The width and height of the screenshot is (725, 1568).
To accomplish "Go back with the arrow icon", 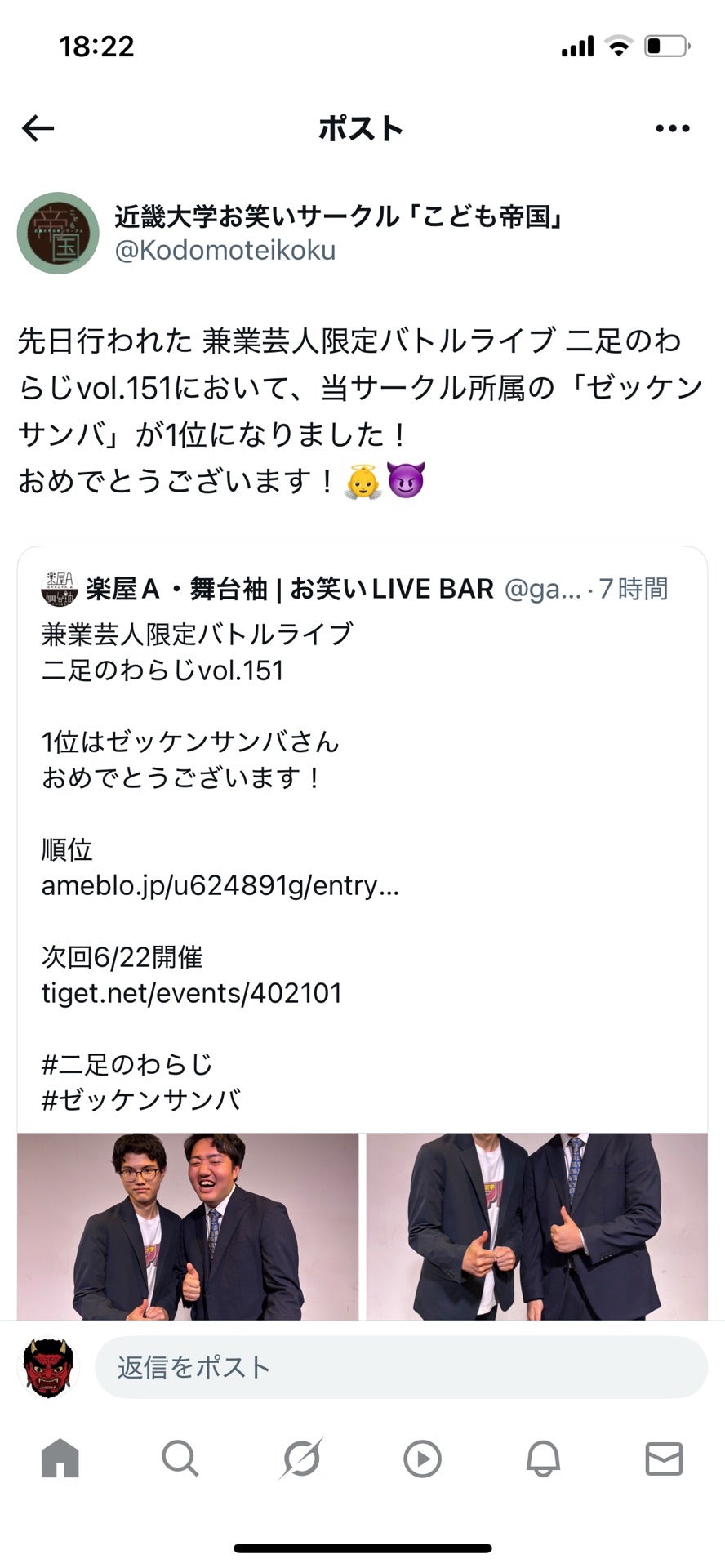I will [38, 128].
